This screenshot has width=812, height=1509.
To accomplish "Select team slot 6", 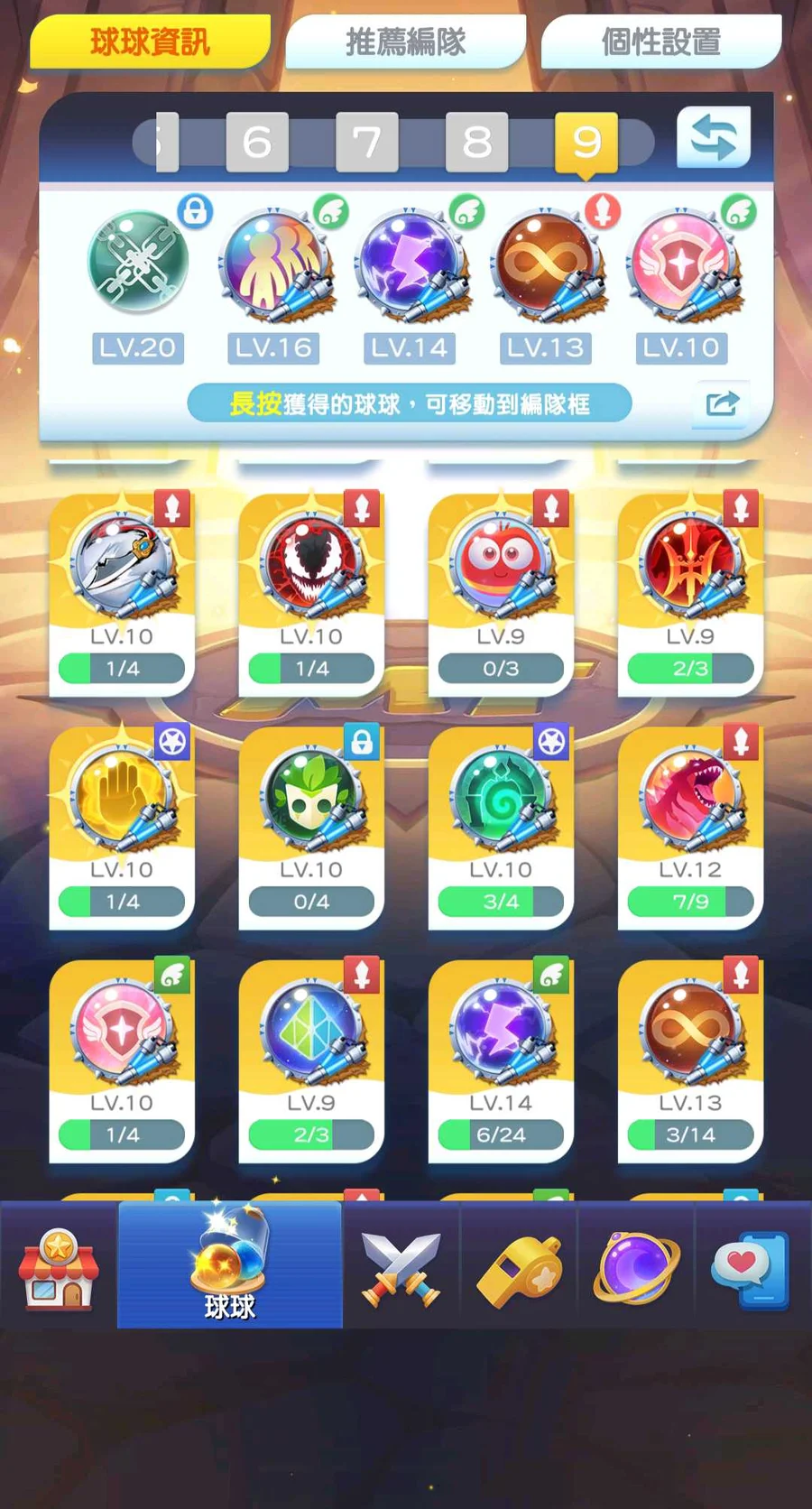I will [257, 142].
